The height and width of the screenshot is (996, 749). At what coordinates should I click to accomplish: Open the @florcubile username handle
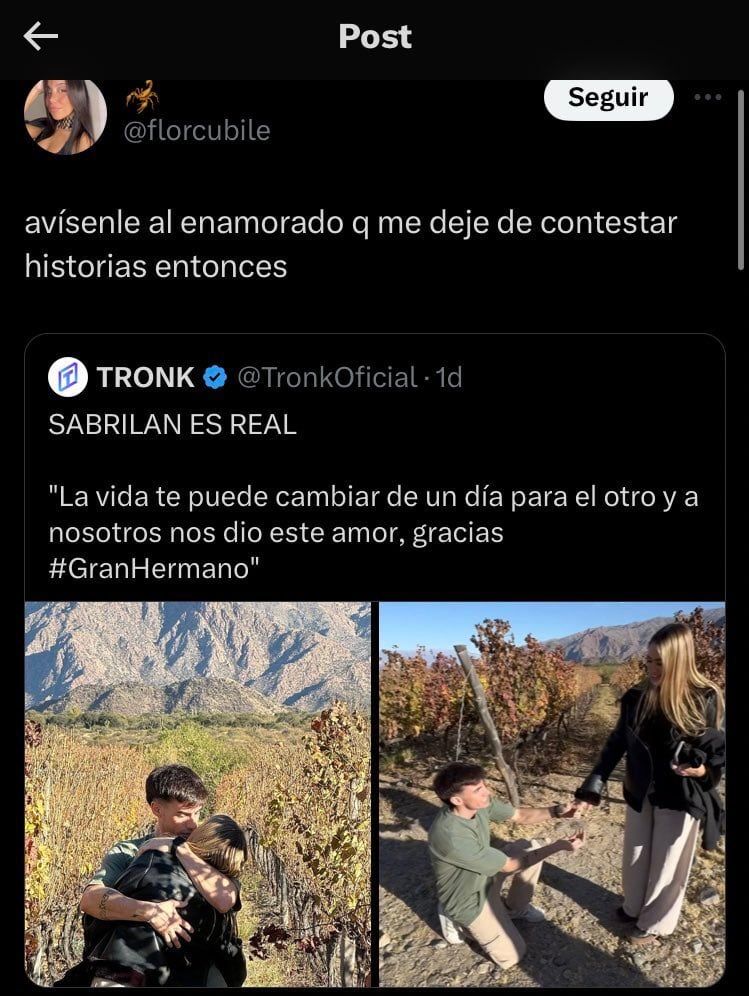coord(198,131)
